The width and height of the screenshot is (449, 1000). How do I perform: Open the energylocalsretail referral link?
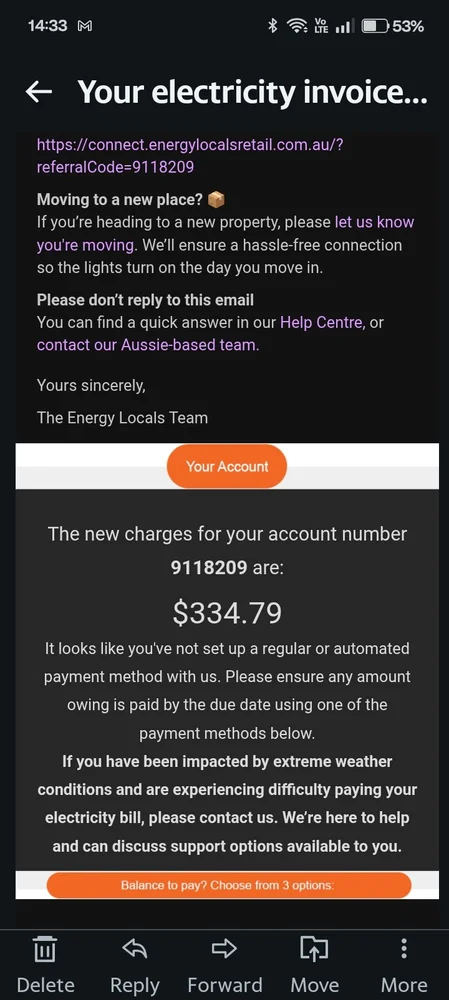click(190, 156)
